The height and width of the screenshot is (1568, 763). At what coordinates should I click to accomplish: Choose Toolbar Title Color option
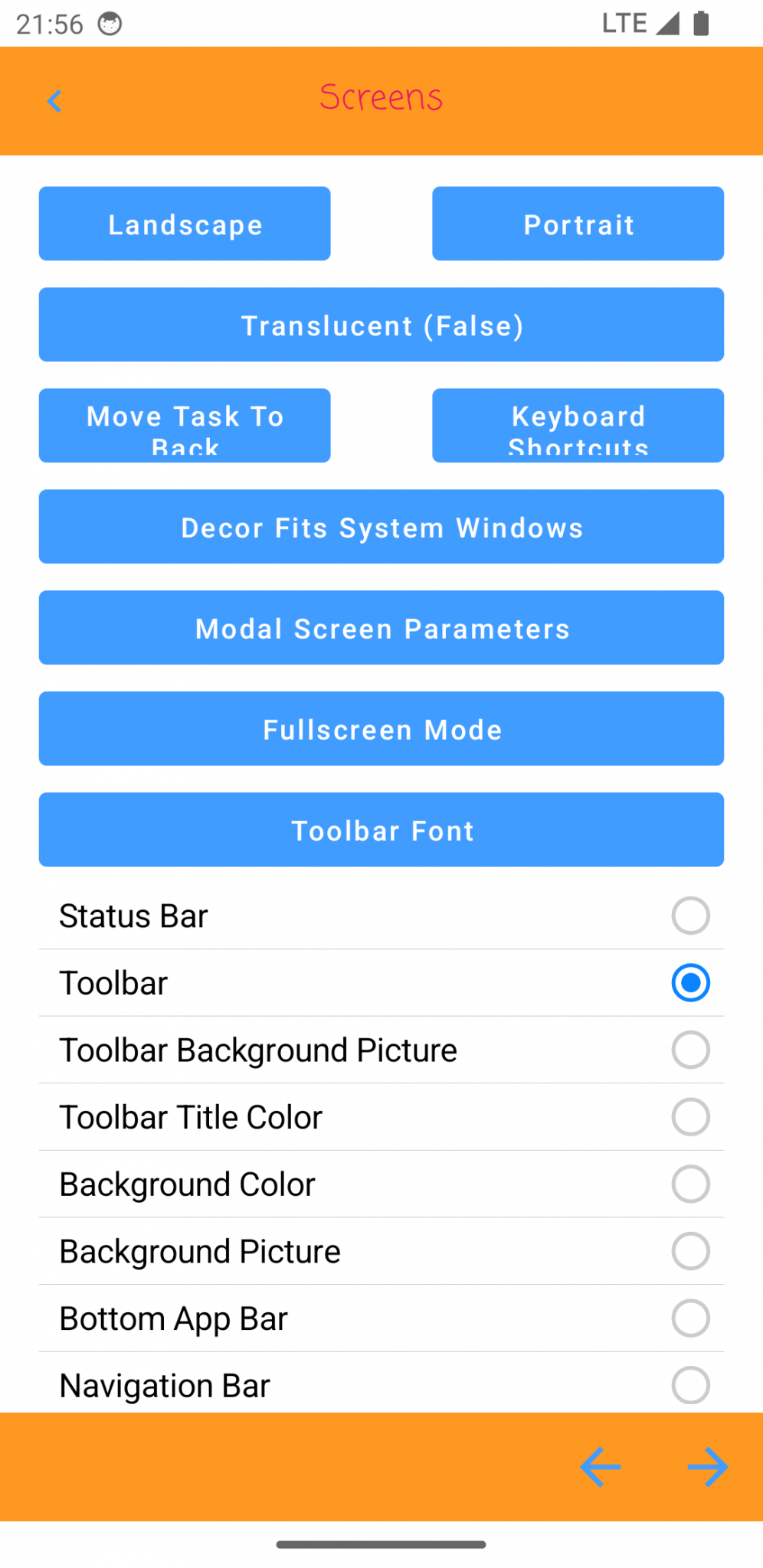381,1117
